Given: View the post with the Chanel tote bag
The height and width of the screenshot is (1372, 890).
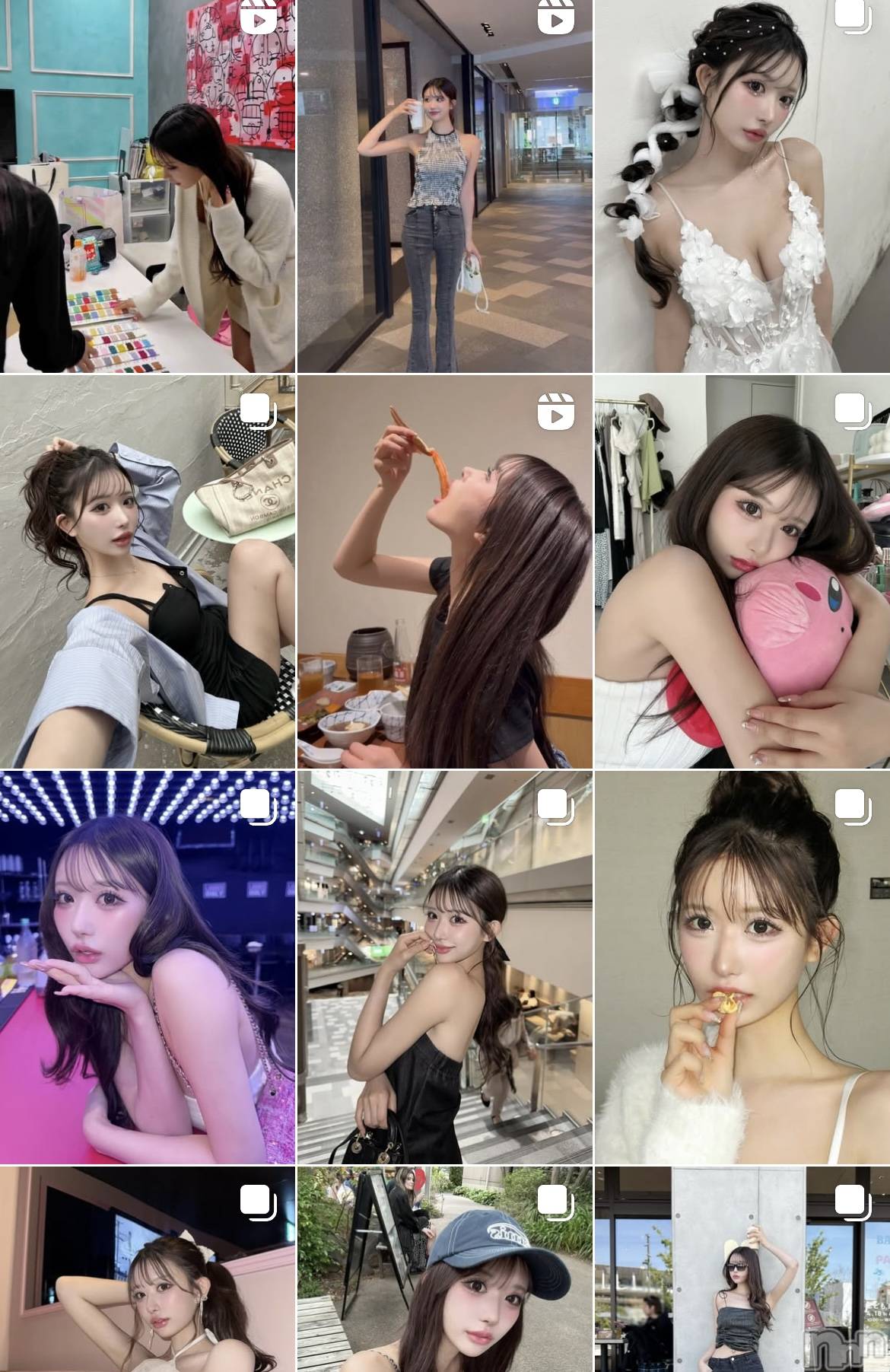Looking at the screenshot, I should click(147, 571).
